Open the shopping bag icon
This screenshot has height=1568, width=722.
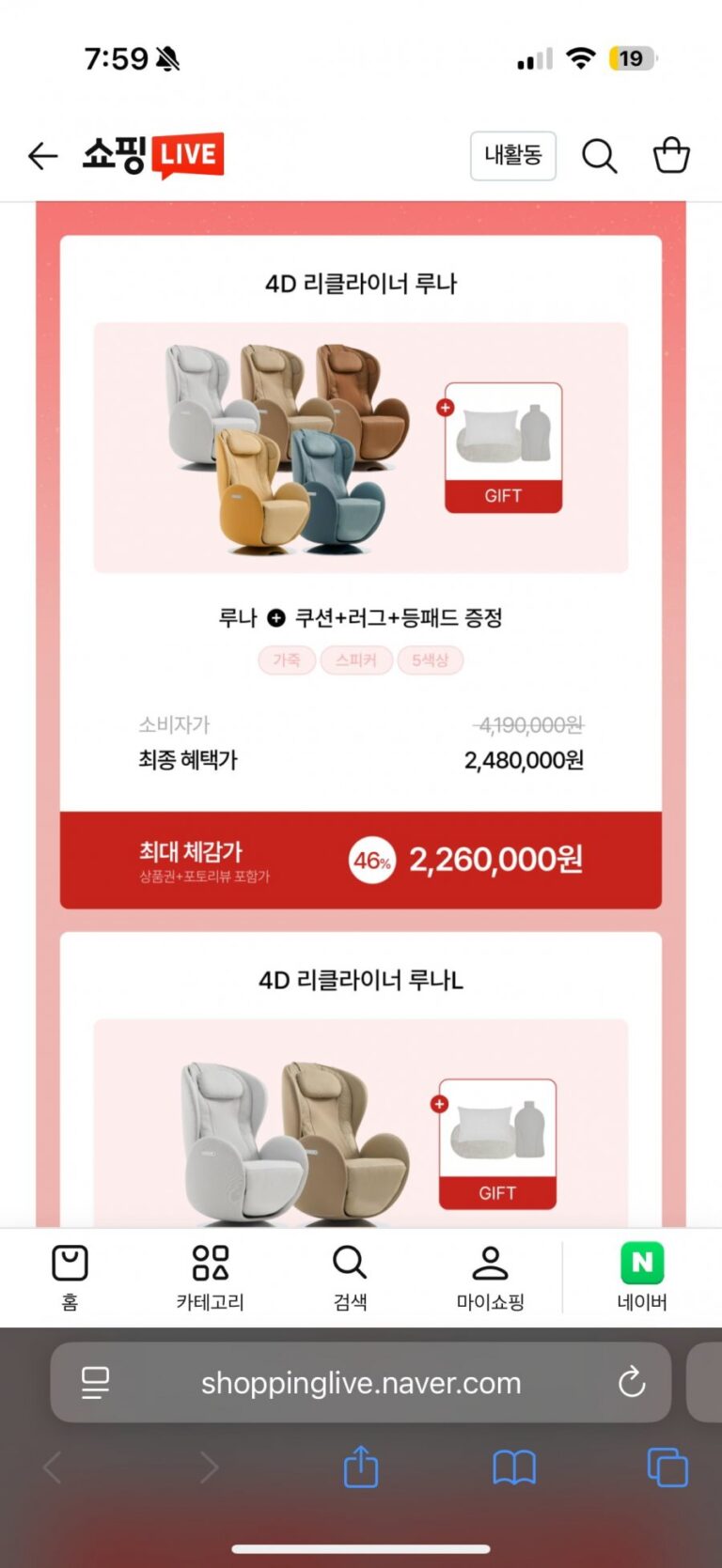(671, 156)
